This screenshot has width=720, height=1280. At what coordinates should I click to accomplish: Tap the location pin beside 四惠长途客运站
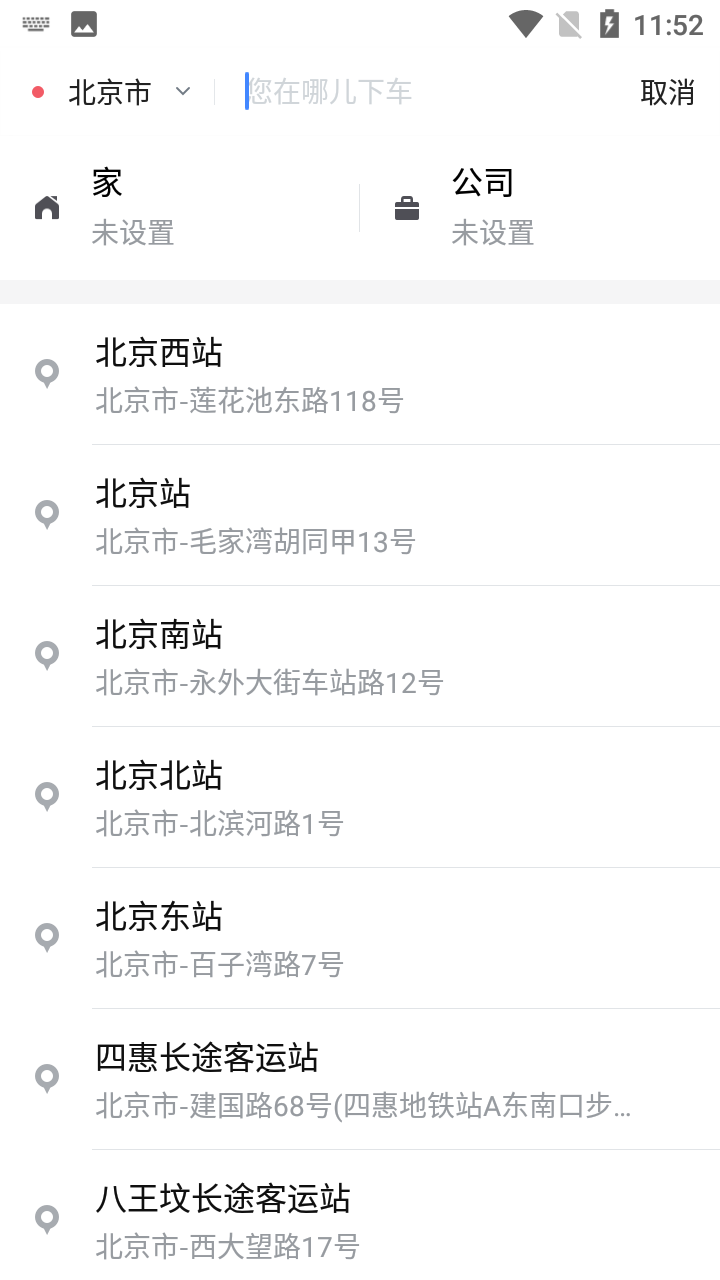46,1078
